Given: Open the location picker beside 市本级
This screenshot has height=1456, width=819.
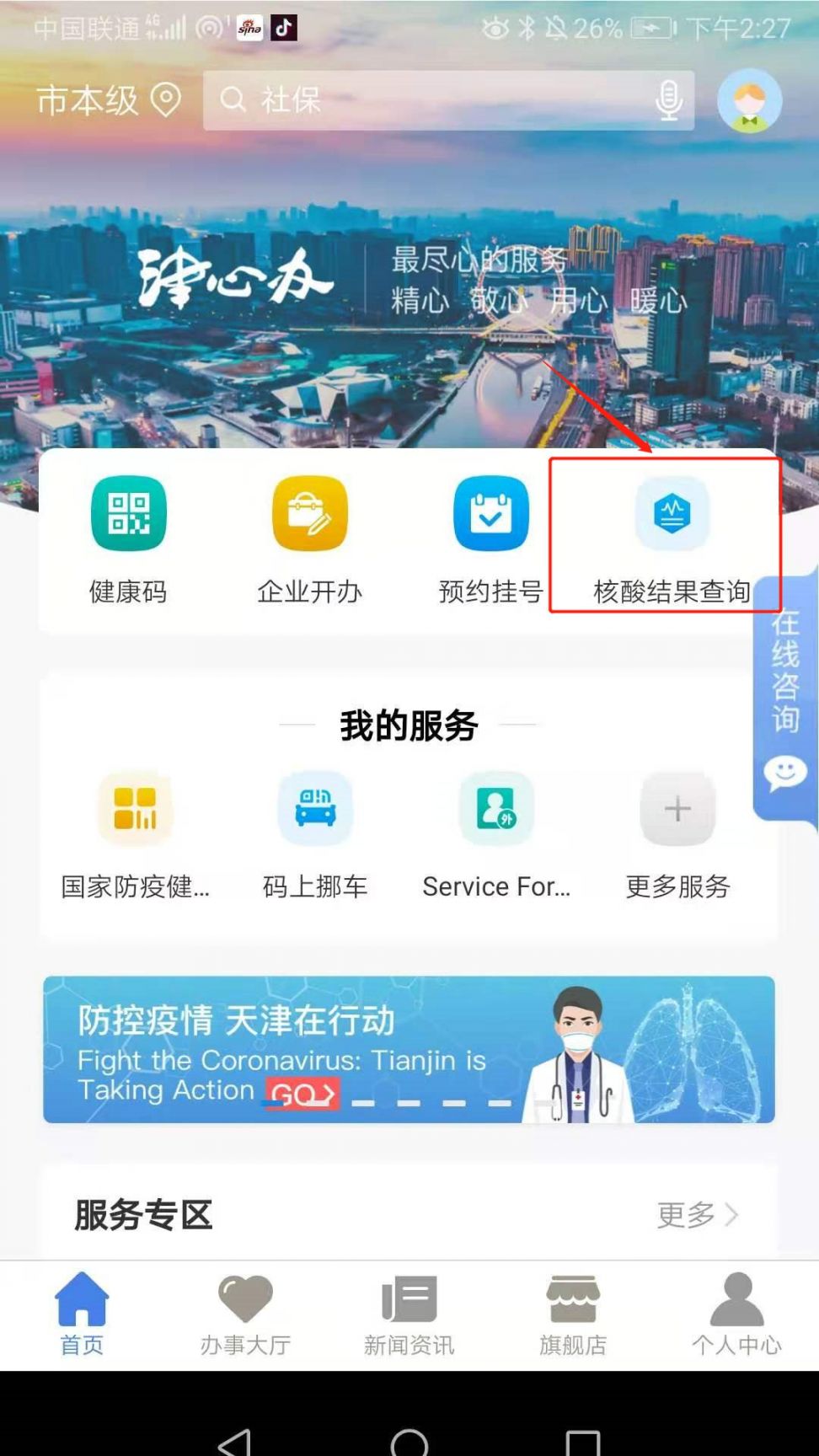Looking at the screenshot, I should (x=165, y=99).
